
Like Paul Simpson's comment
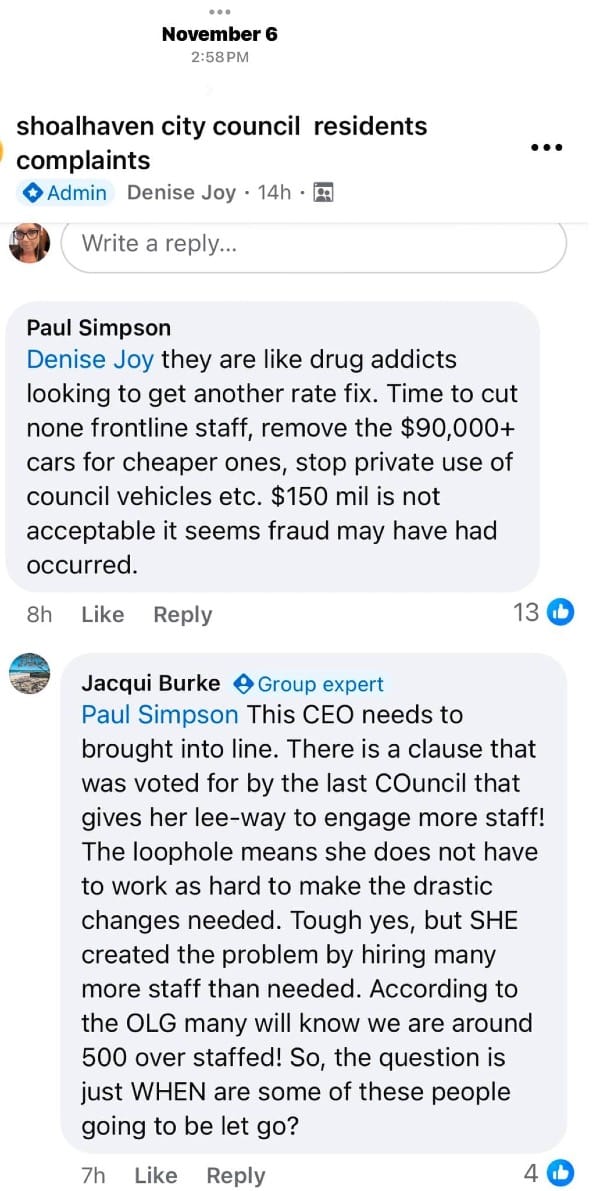coord(102,614)
